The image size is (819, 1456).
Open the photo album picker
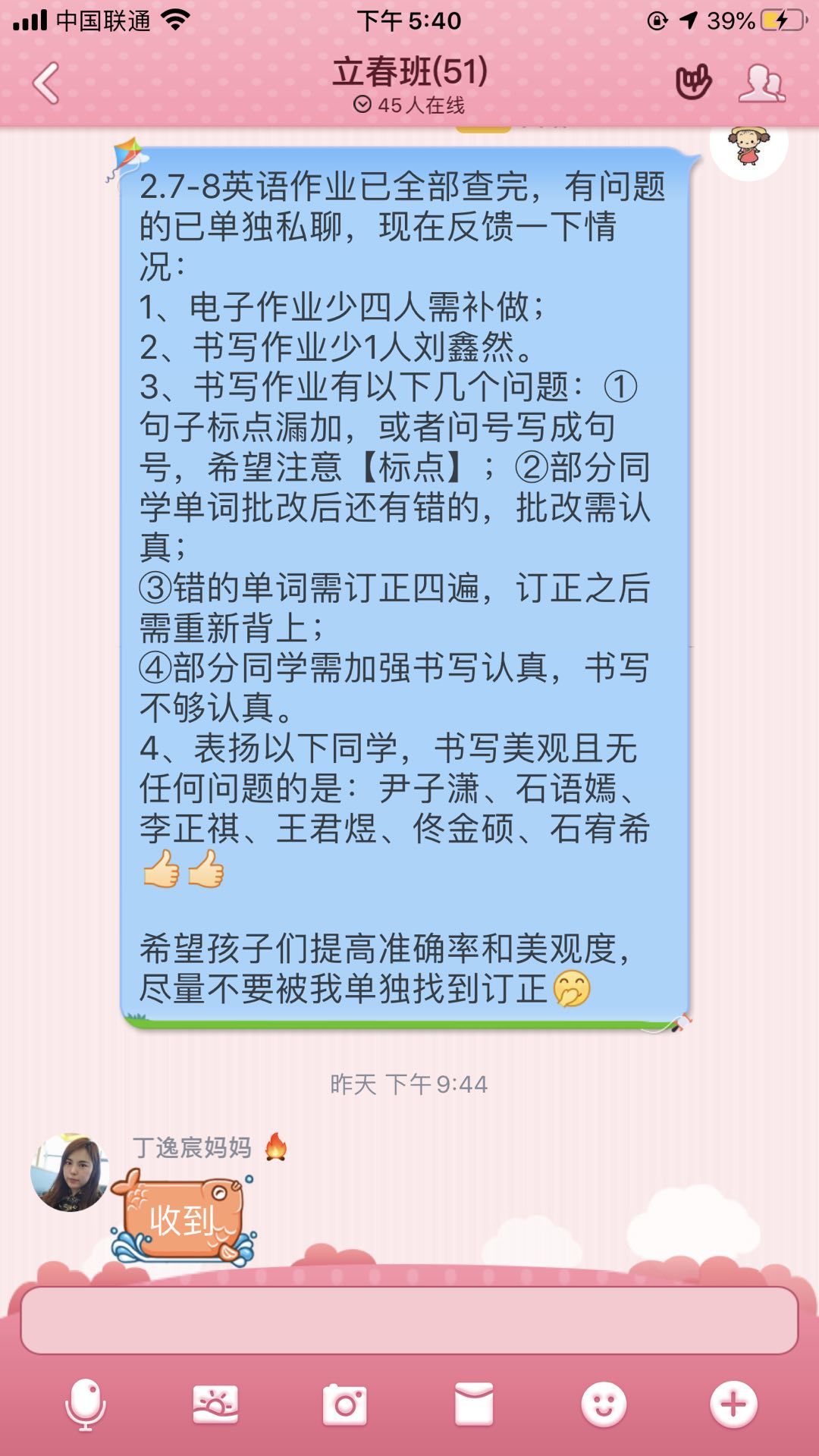tap(215, 1405)
